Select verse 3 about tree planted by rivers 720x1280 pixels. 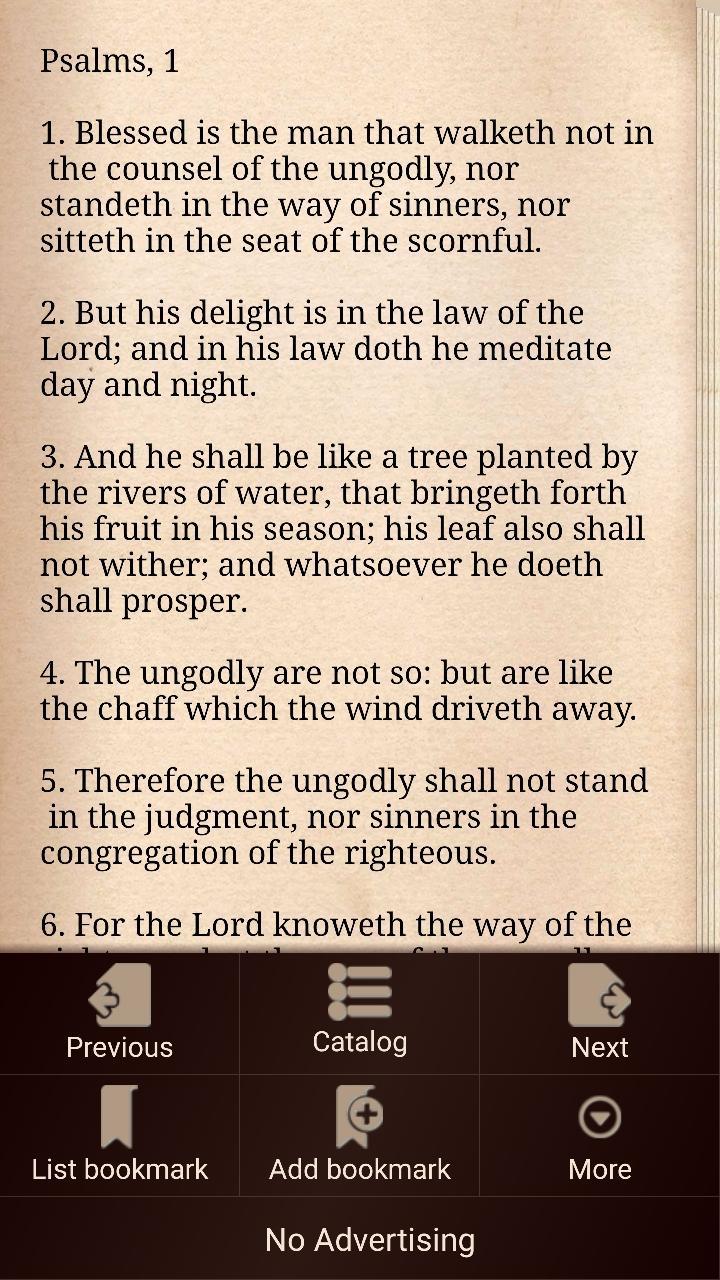pyautogui.click(x=342, y=528)
